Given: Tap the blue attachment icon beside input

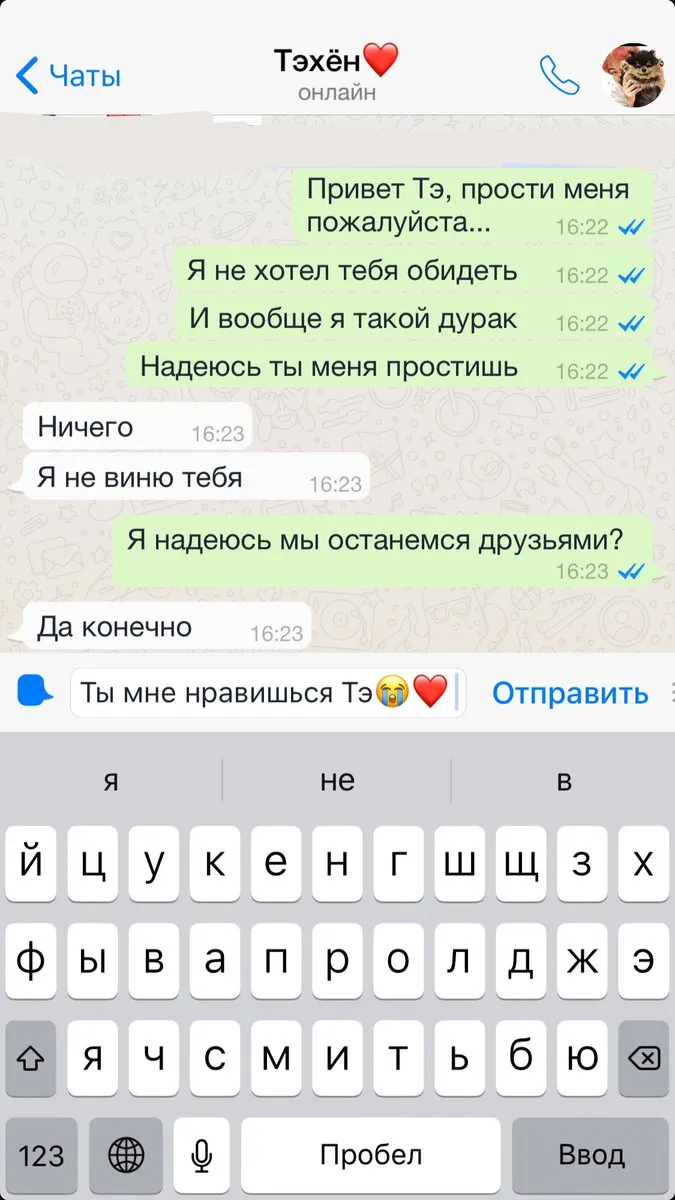Looking at the screenshot, I should (35, 690).
